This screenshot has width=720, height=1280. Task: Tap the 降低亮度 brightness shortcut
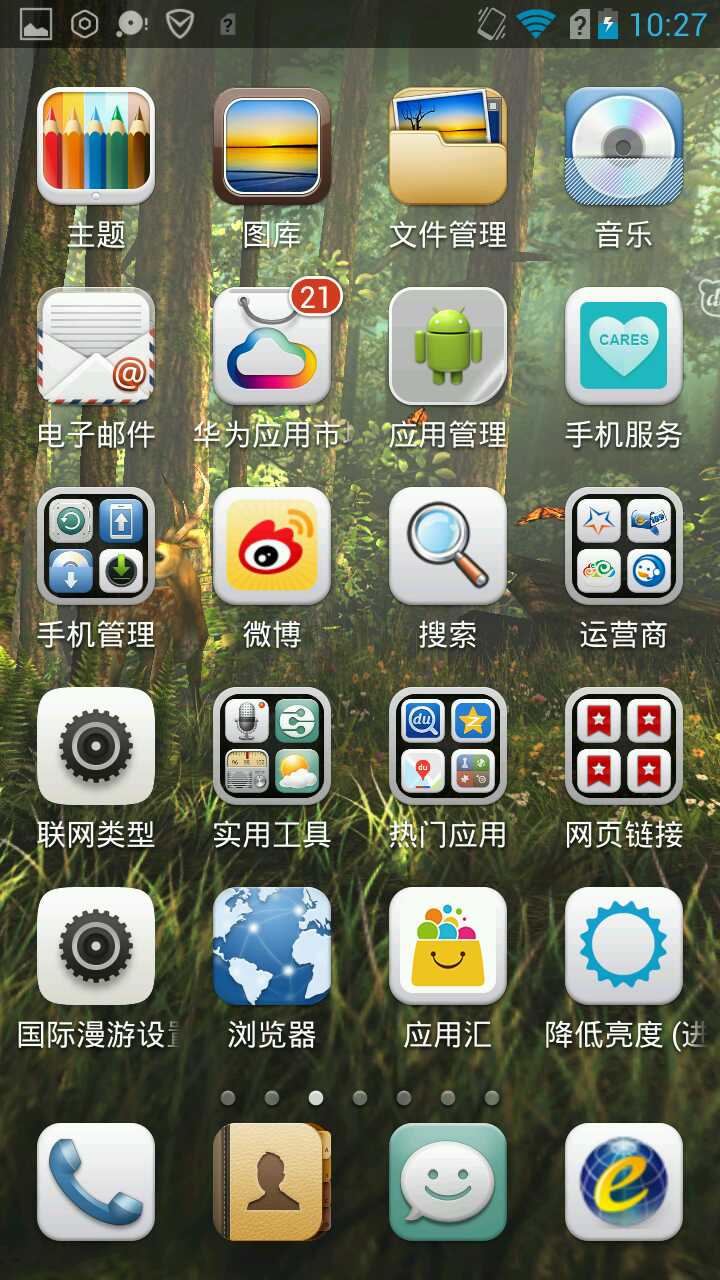(624, 947)
